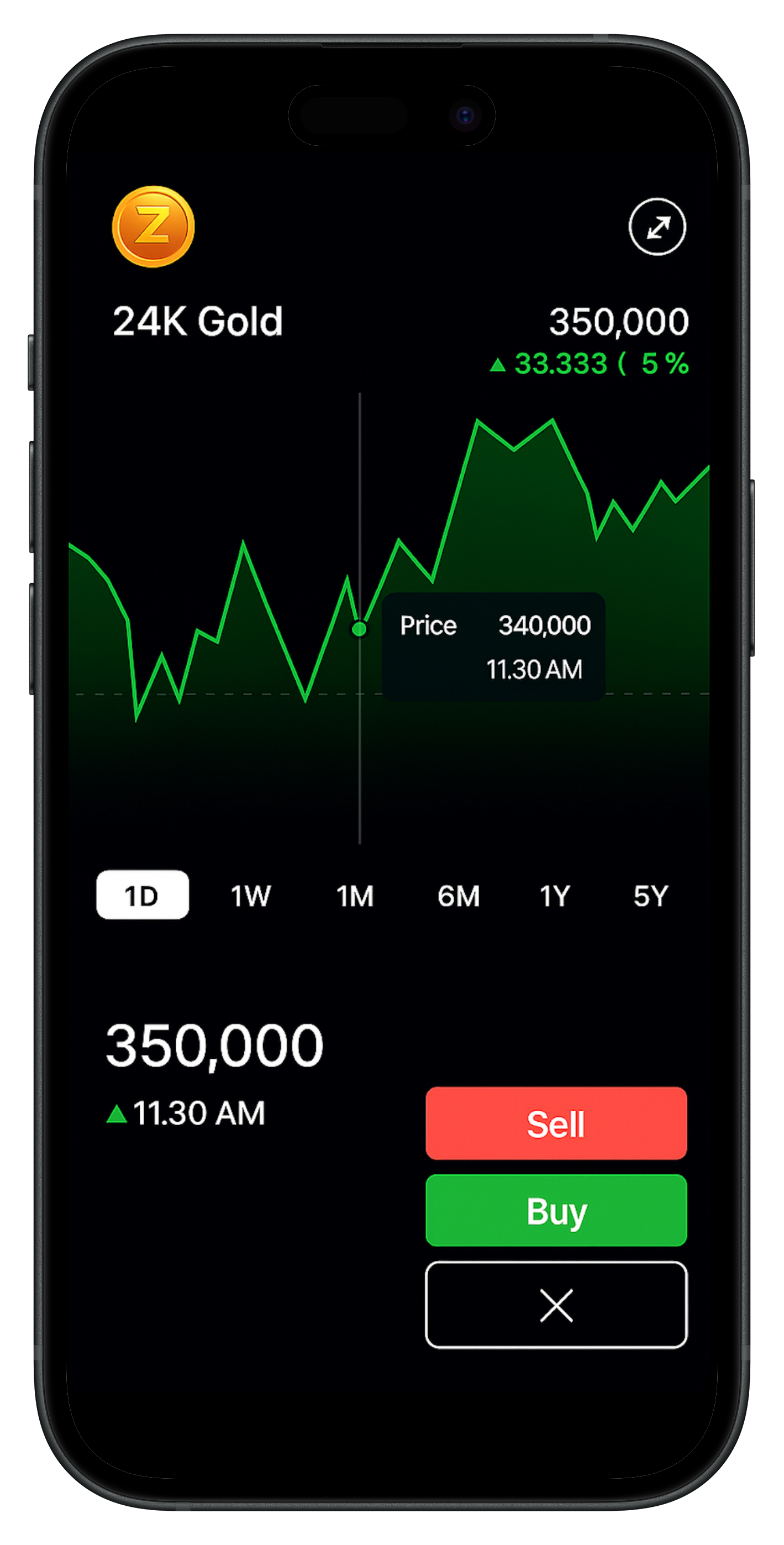This screenshot has width=784, height=1545.
Task: Buy 24K Gold with green button
Action: pos(555,1210)
